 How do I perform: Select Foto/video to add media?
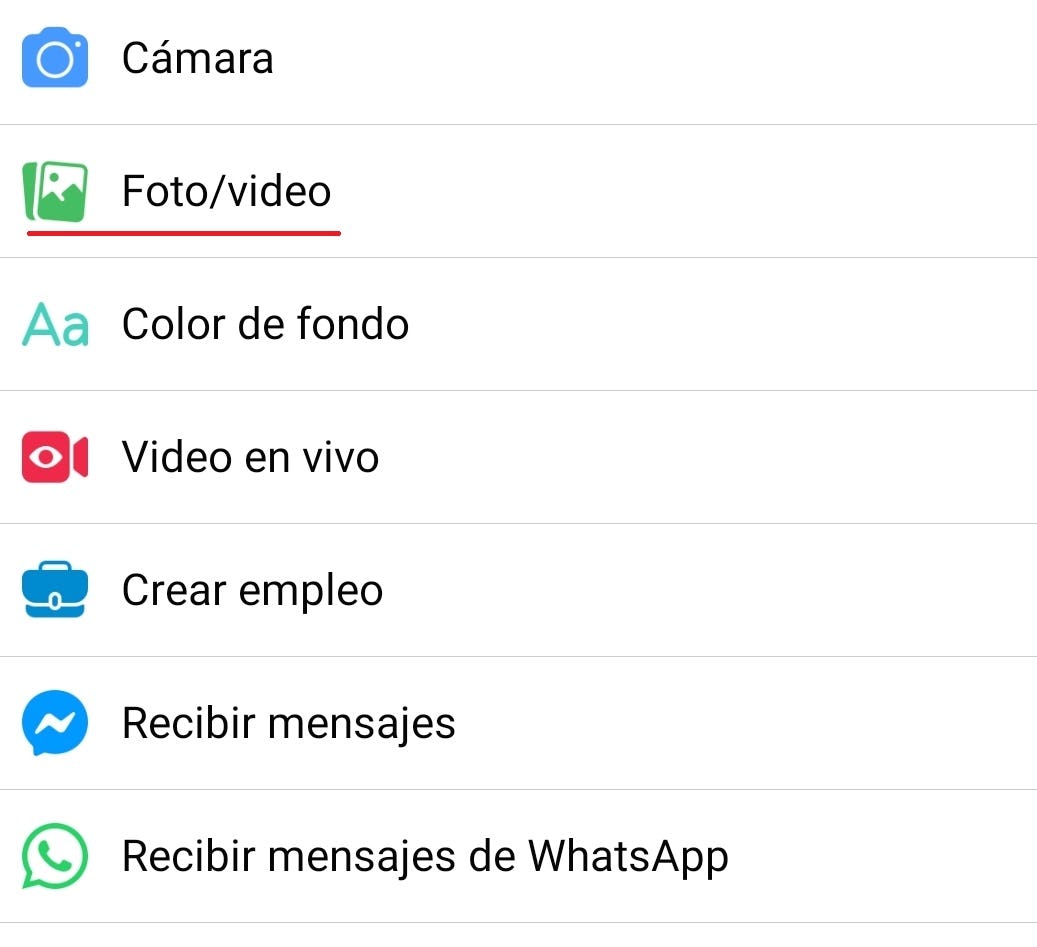coord(226,191)
